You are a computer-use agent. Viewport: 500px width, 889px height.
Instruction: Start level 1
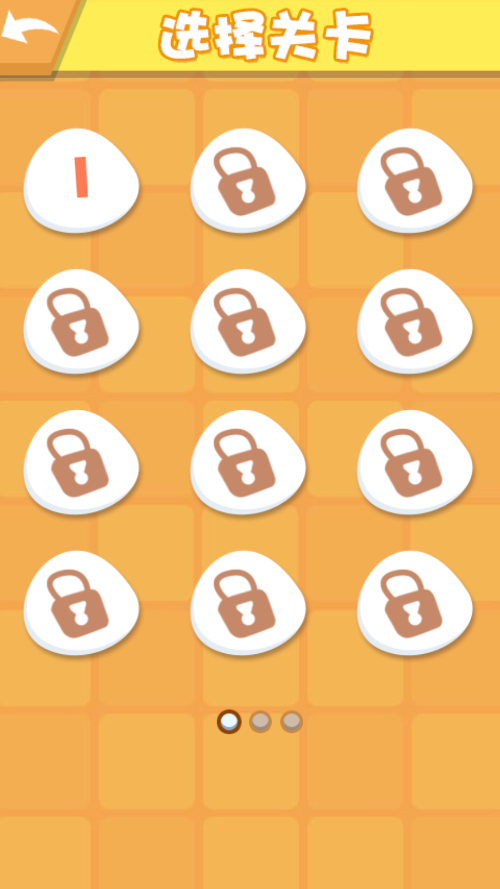(82, 180)
